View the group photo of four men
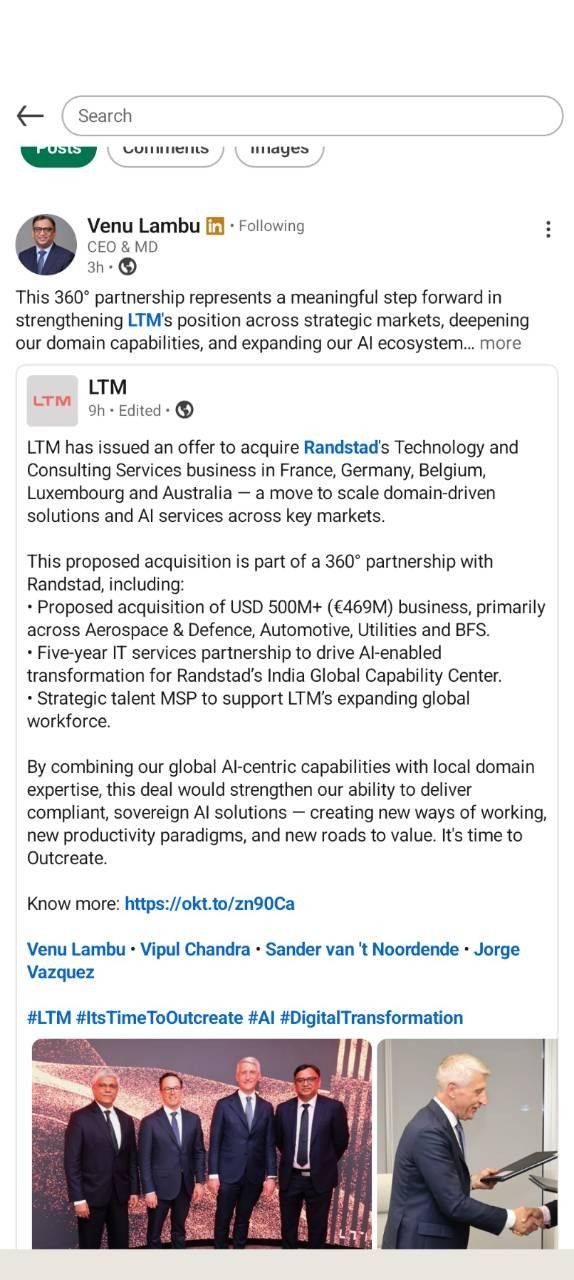The image size is (574, 1280). pos(202,1144)
